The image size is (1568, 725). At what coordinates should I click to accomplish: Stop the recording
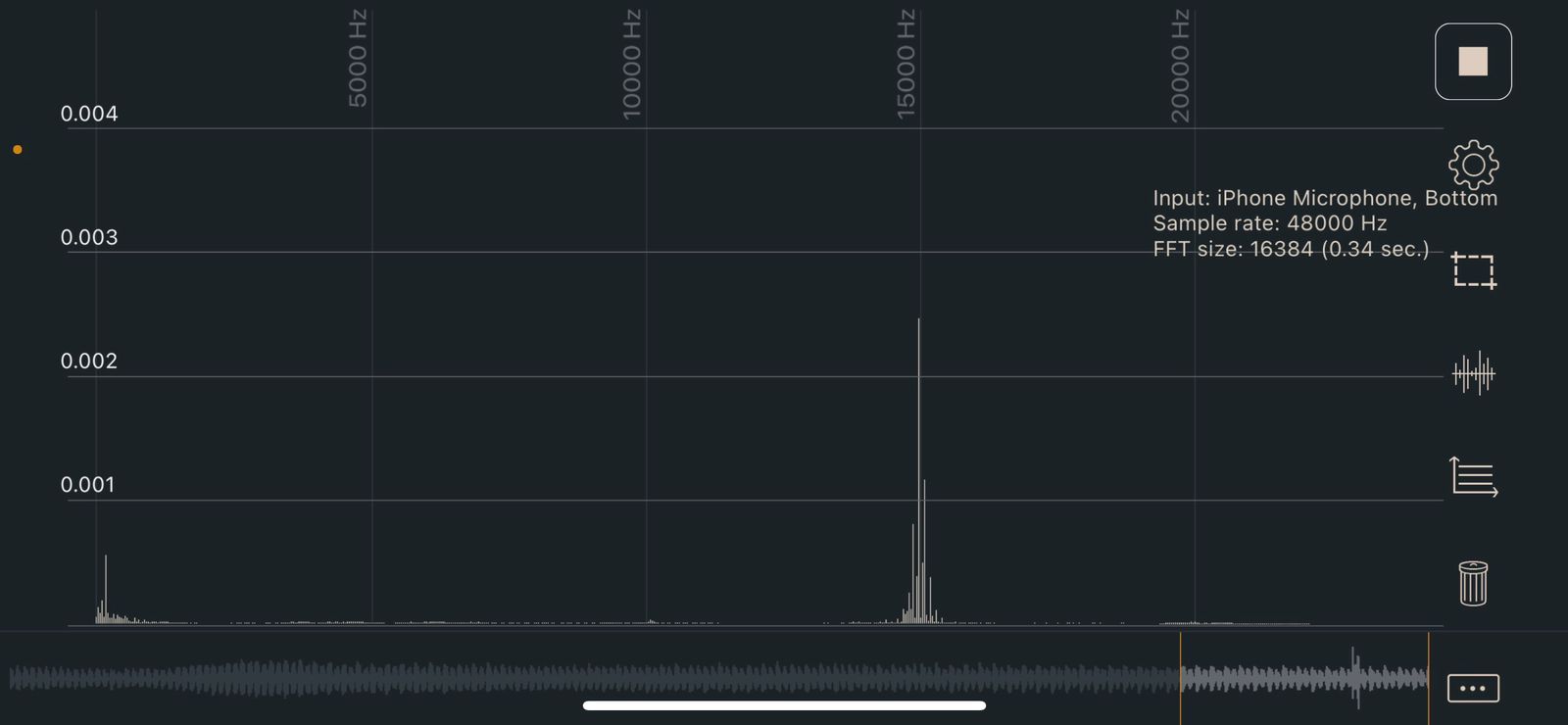click(x=1473, y=62)
